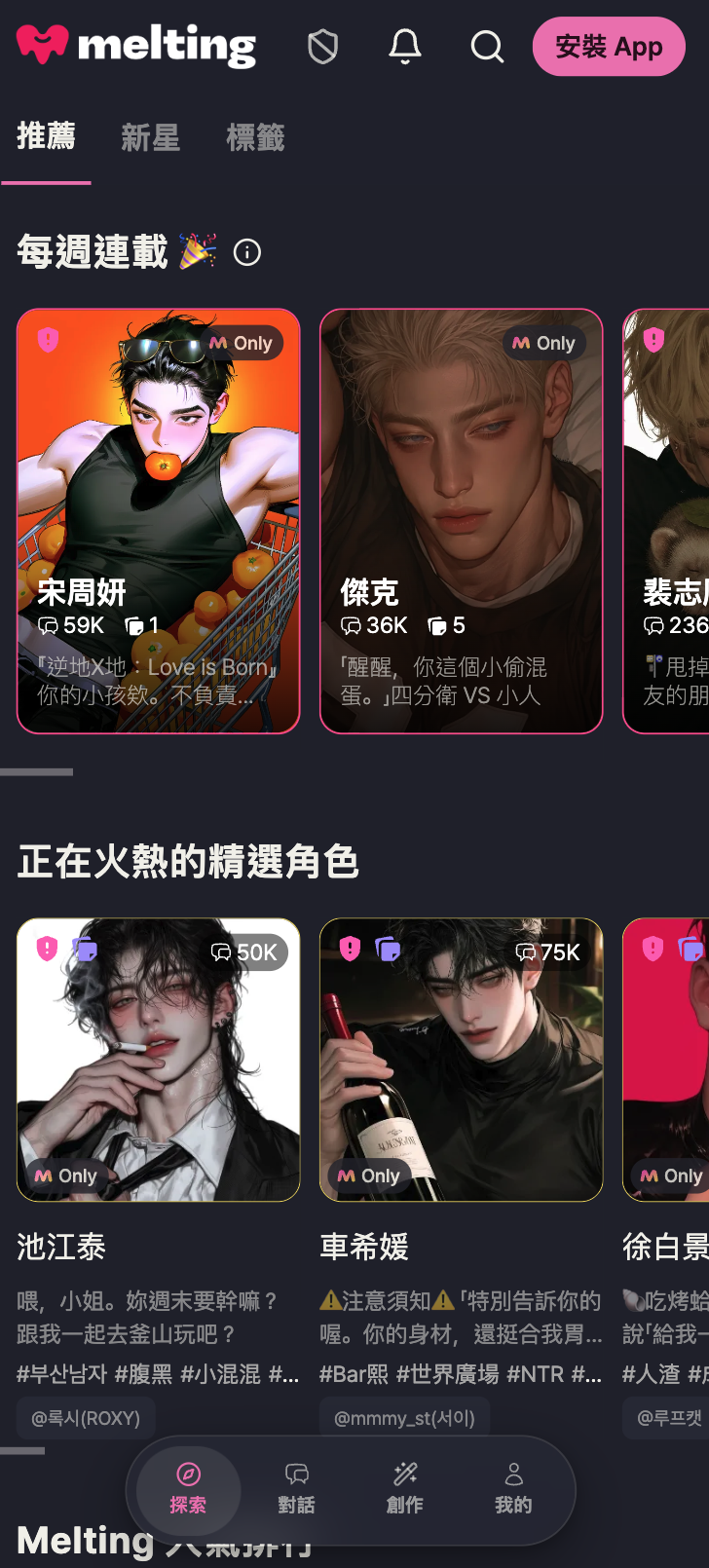The image size is (709, 1568).
Task: Open the notifications bell
Action: click(x=405, y=46)
